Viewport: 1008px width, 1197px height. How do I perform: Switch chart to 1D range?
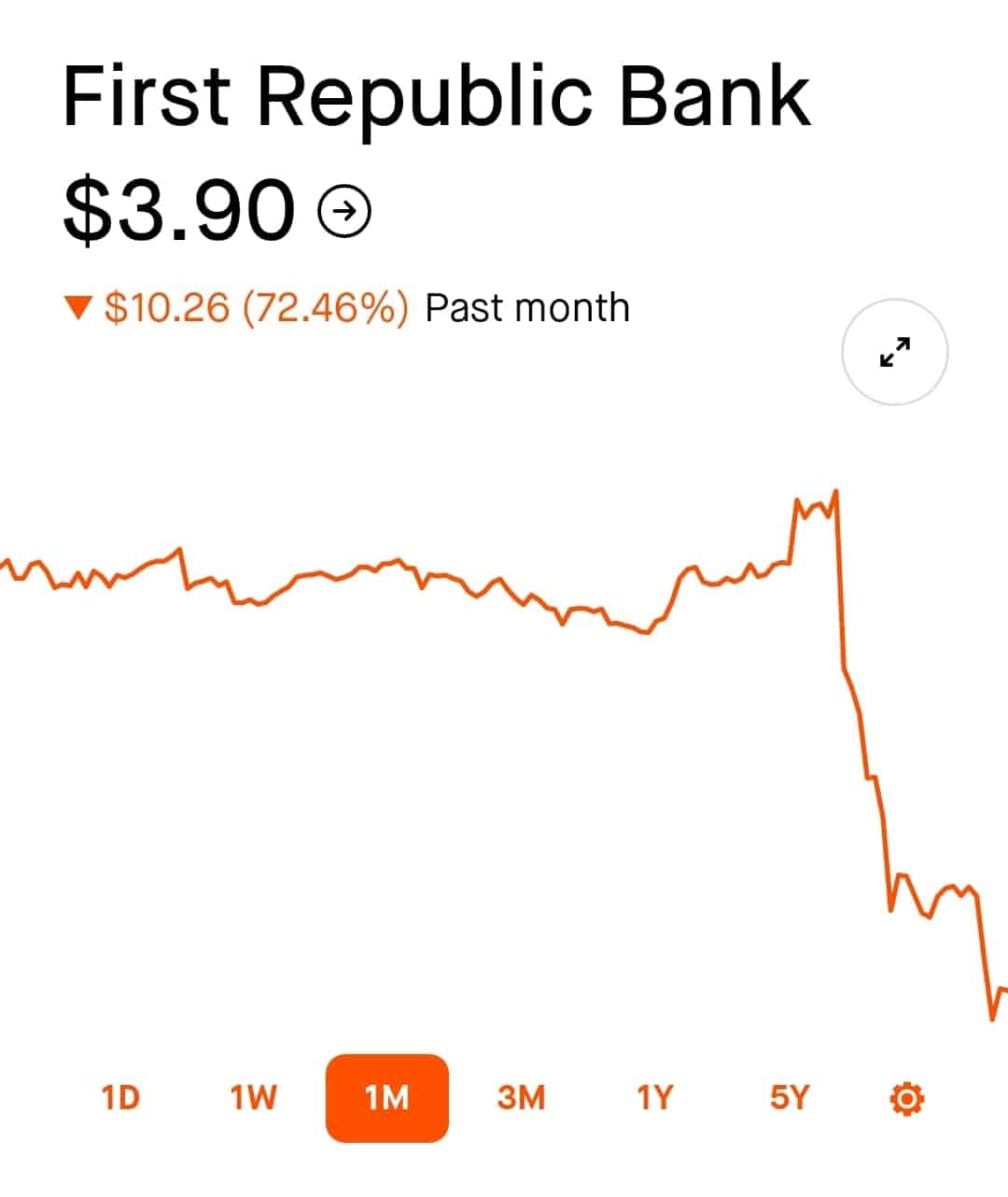coord(120,1097)
